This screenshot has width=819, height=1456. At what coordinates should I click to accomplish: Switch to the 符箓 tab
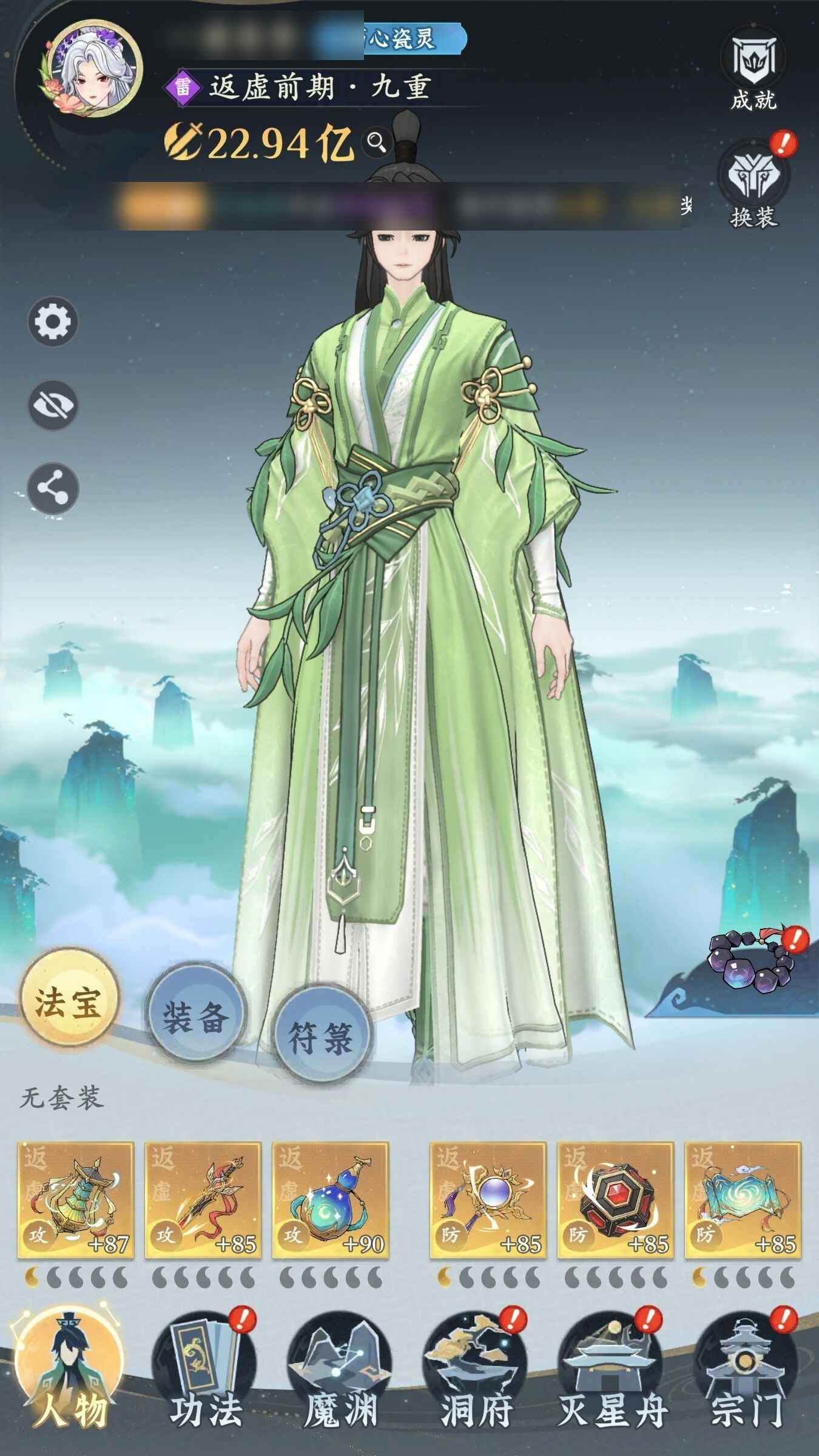coord(321,1039)
